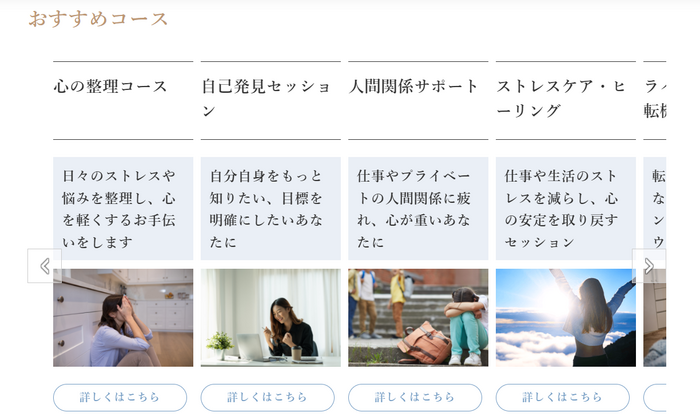Screen dimensions: 700x420
Task: Show next courses with the right arrow
Action: coord(649,266)
